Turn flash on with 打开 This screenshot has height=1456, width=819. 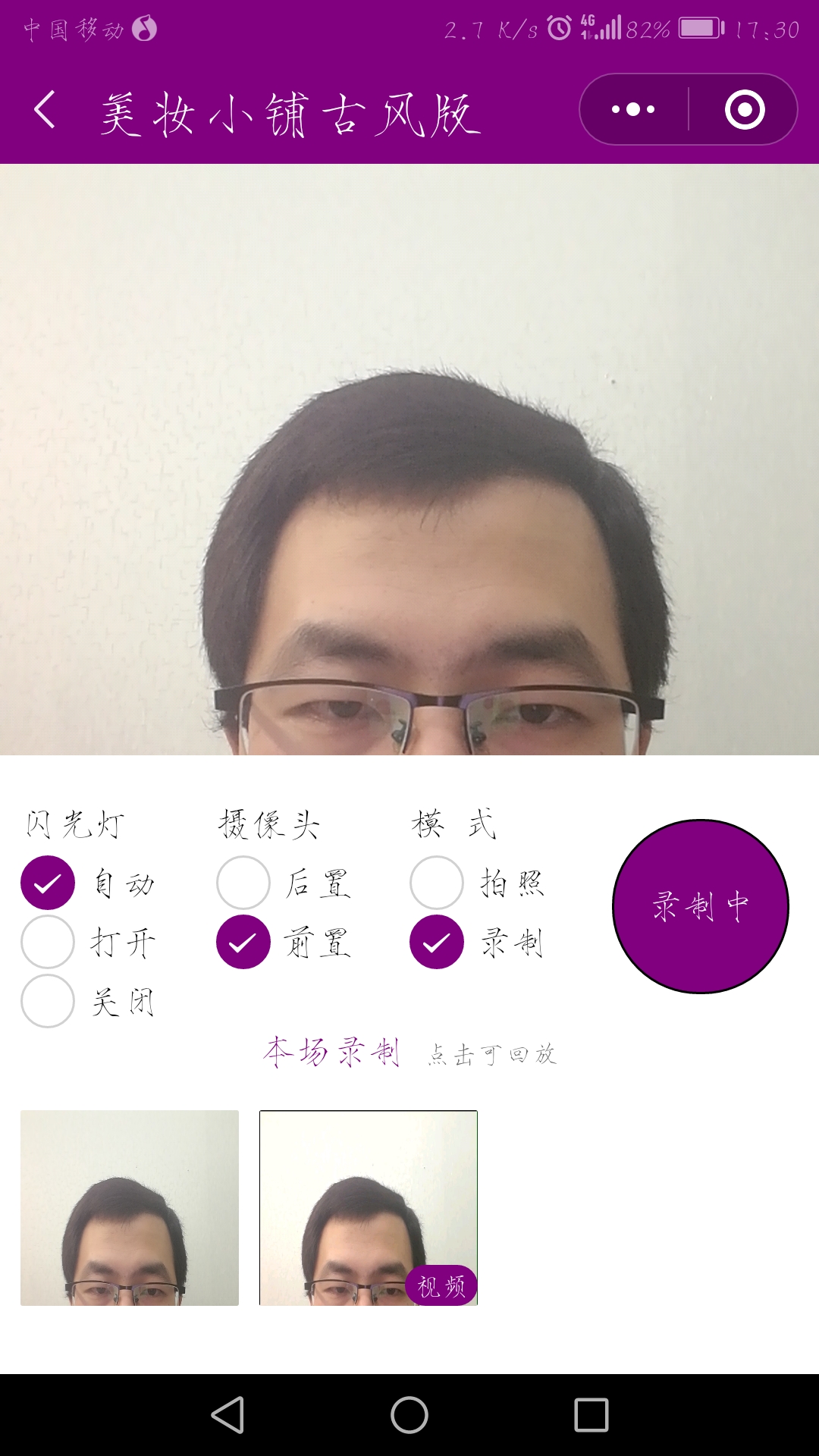pos(48,942)
